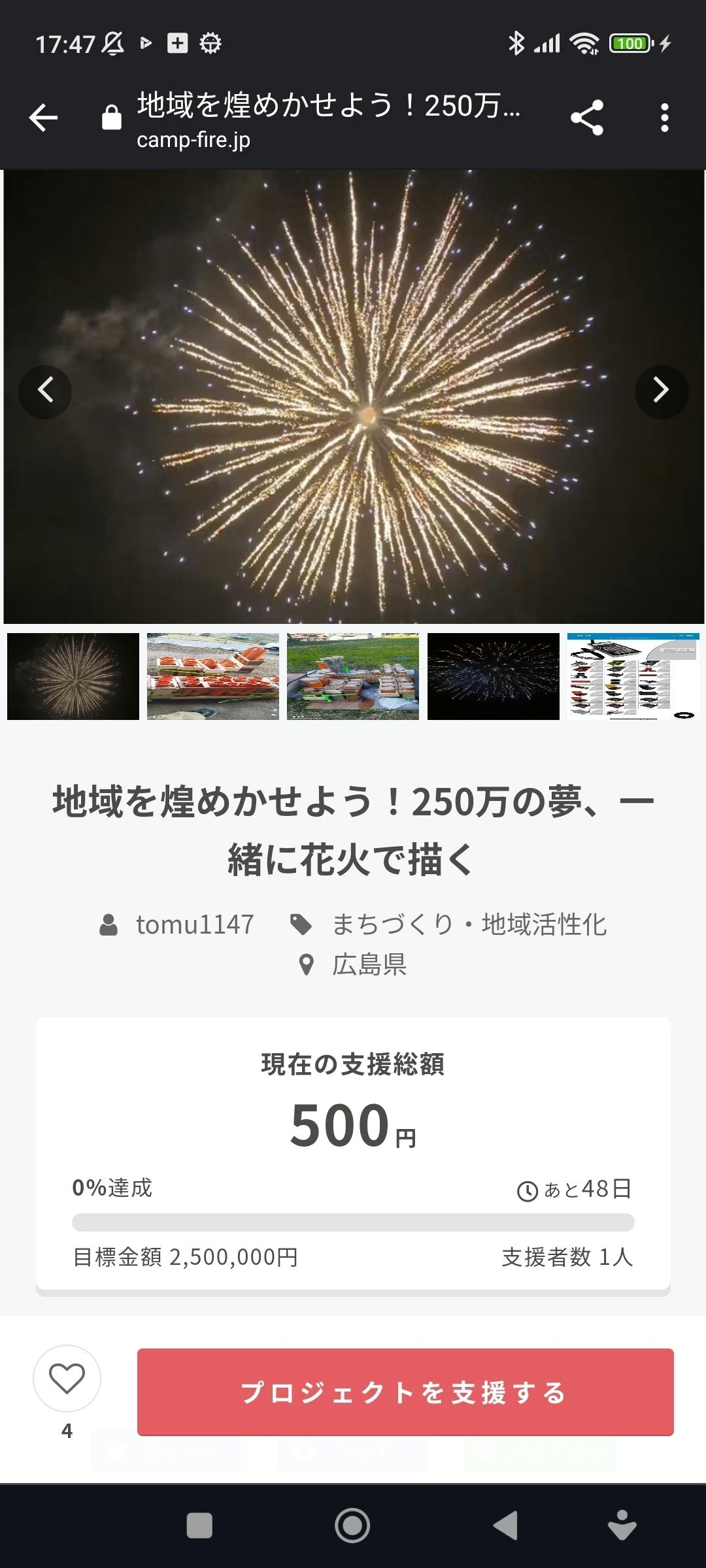The image size is (706, 1568).
Task: Go to the system home screen
Action: coord(352,1526)
